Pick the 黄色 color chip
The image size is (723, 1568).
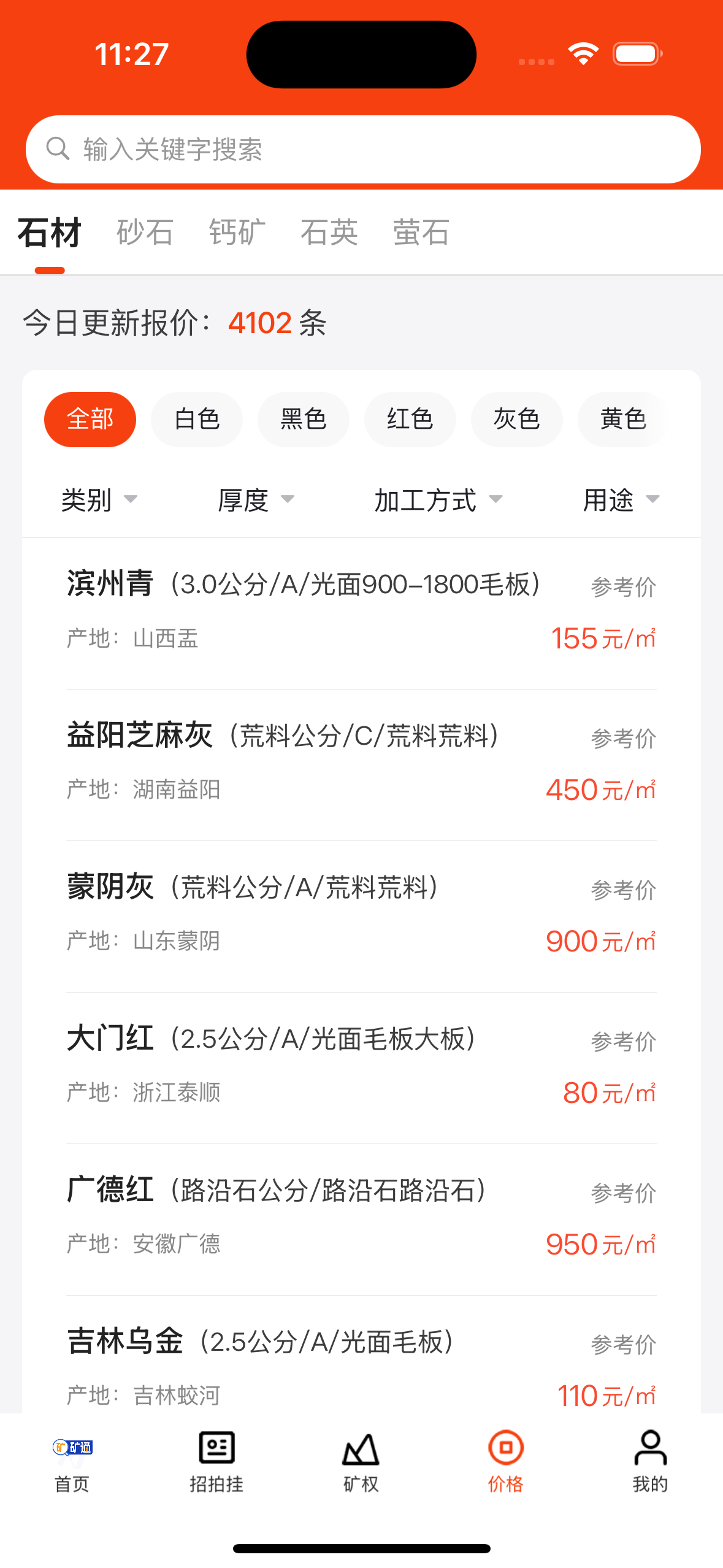pyautogui.click(x=624, y=420)
